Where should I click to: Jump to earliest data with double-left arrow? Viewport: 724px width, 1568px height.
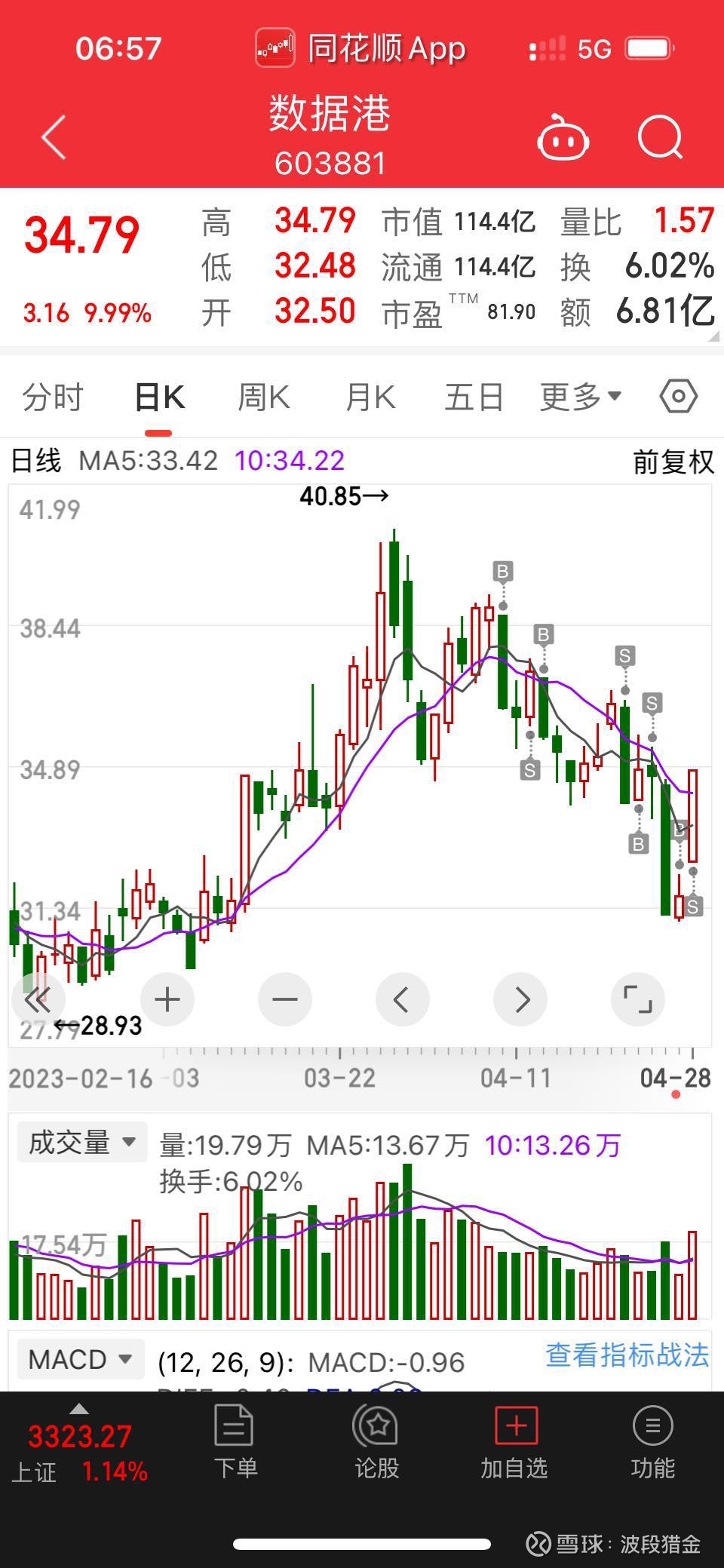click(x=38, y=1000)
